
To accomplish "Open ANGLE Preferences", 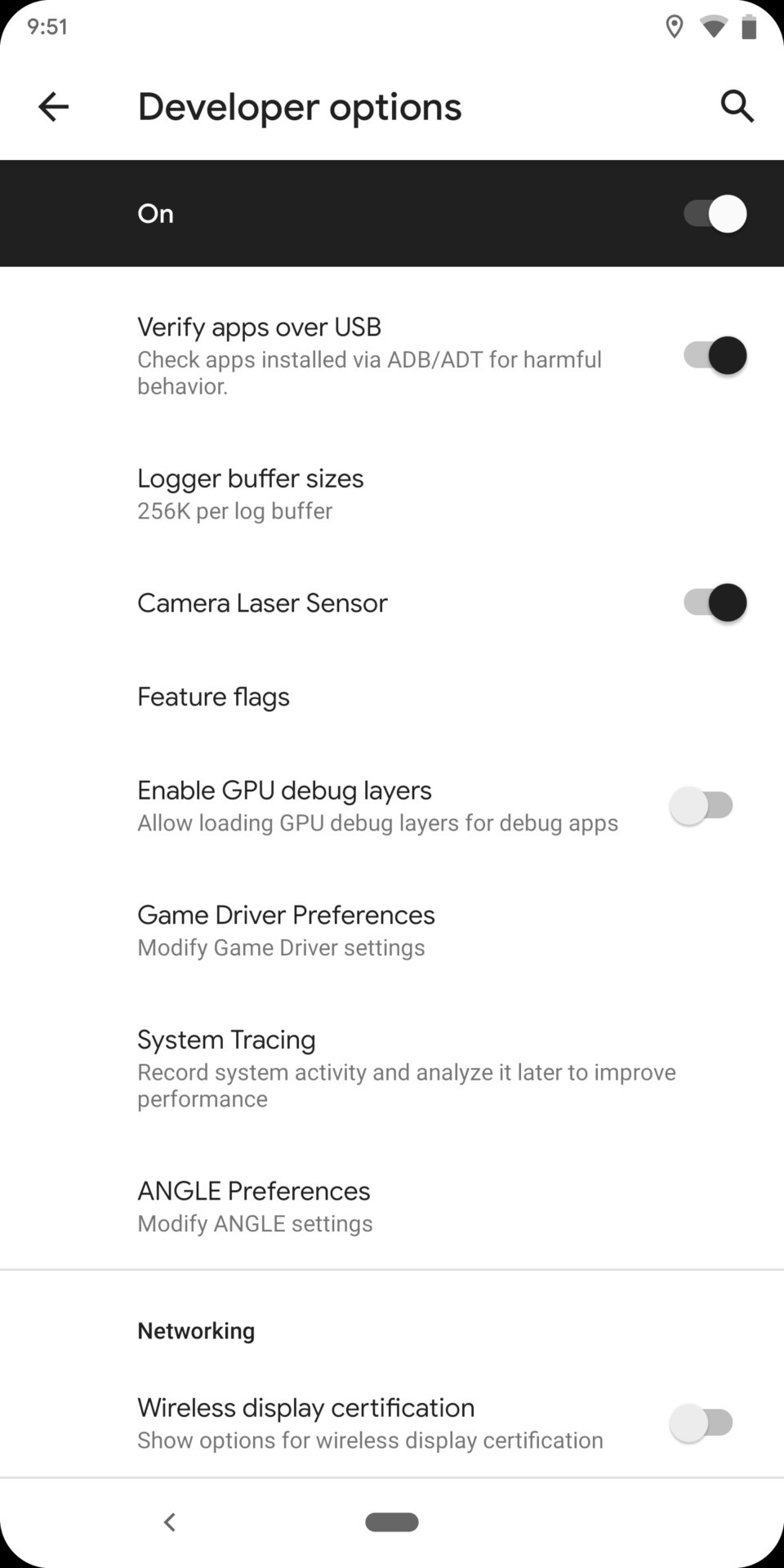I will (254, 1205).
